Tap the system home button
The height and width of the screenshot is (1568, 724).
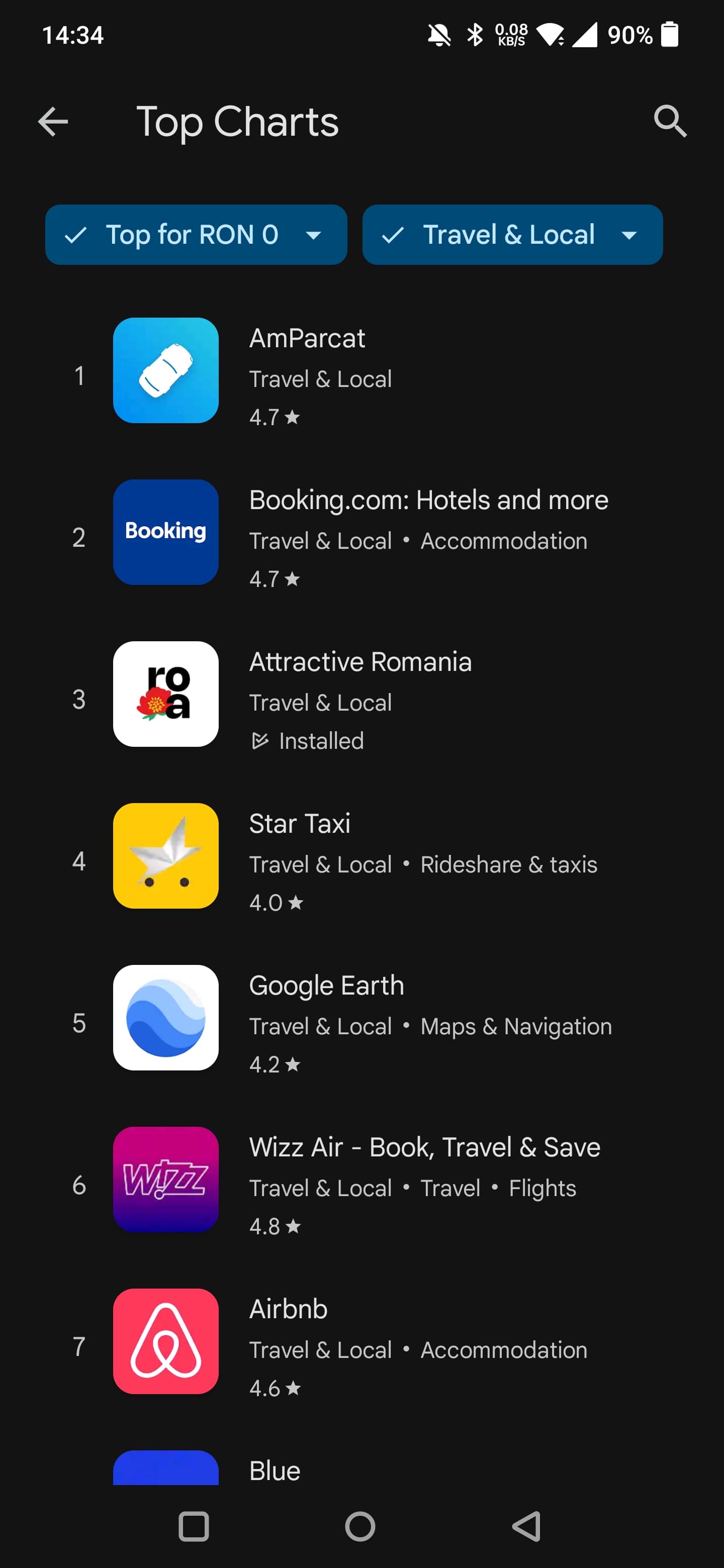coord(360,1527)
